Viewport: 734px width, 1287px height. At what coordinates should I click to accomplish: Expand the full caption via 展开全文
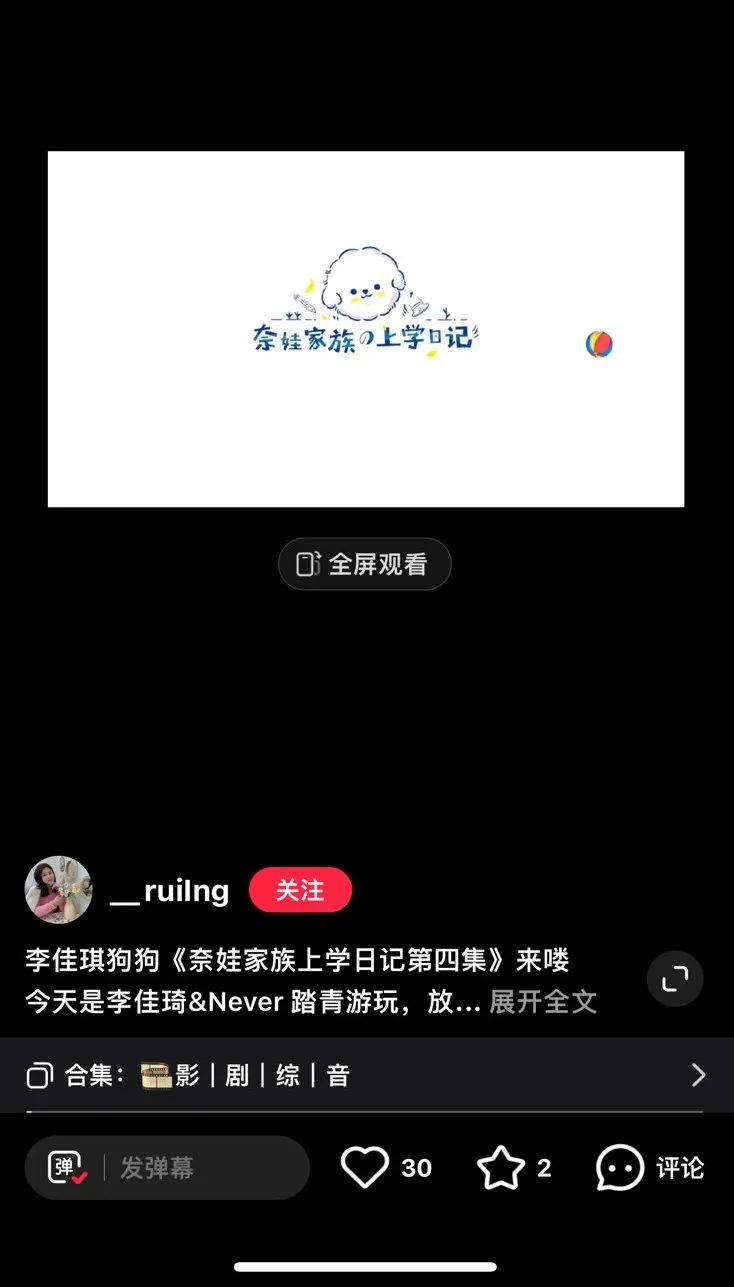click(x=543, y=1001)
